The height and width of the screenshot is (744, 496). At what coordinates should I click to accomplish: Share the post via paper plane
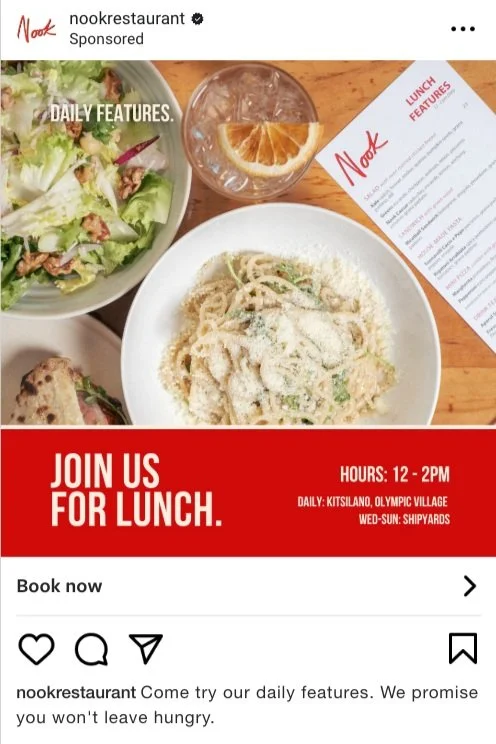146,648
